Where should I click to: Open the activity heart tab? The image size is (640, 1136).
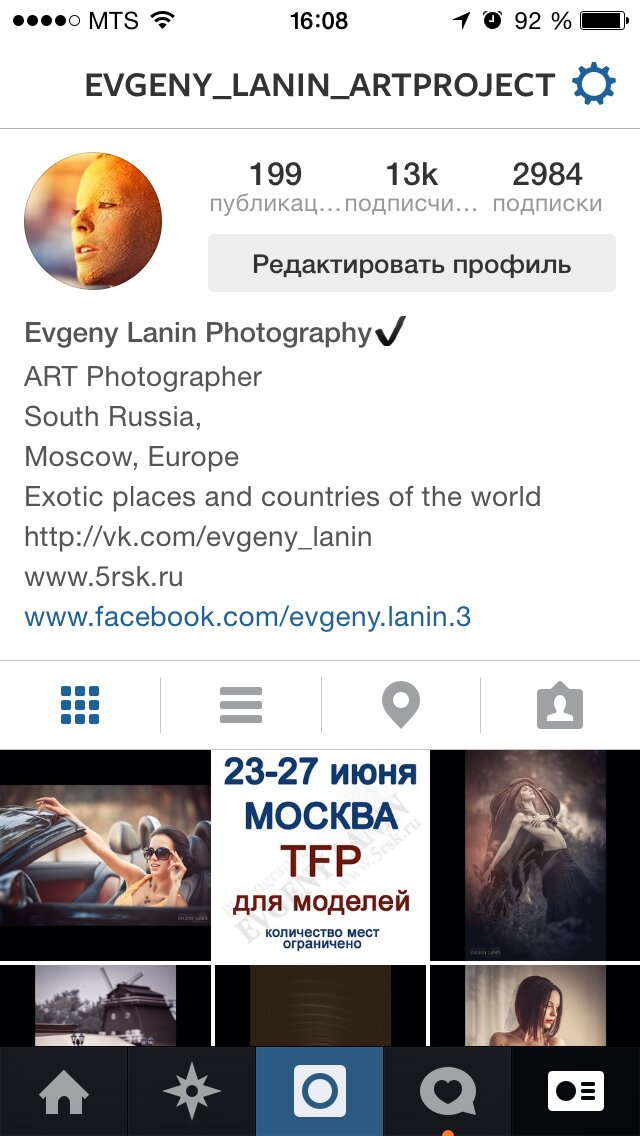pos(448,1091)
